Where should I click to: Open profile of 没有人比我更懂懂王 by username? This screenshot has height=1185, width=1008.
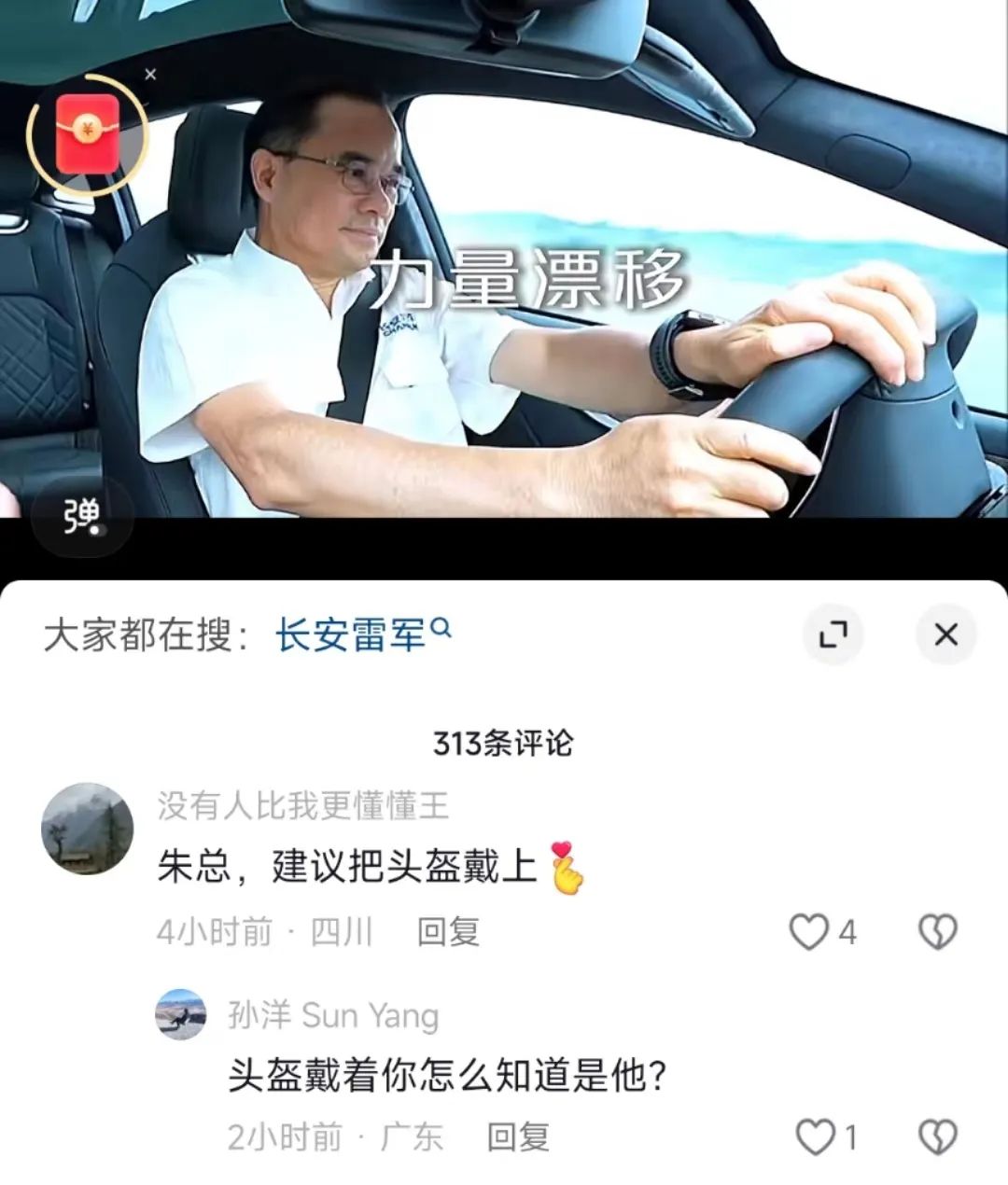click(303, 805)
